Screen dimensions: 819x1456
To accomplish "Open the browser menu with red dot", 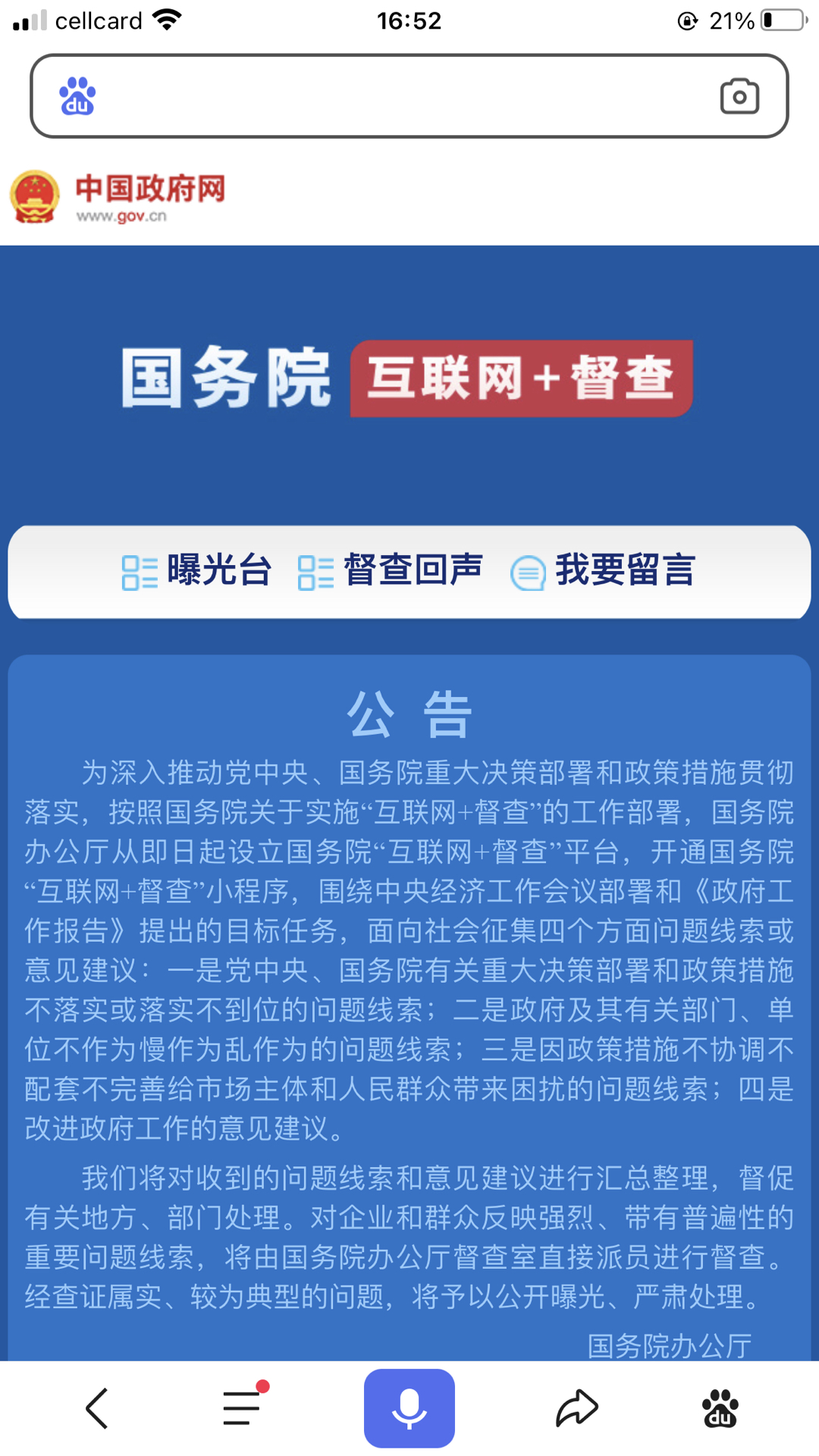I will click(x=243, y=1407).
